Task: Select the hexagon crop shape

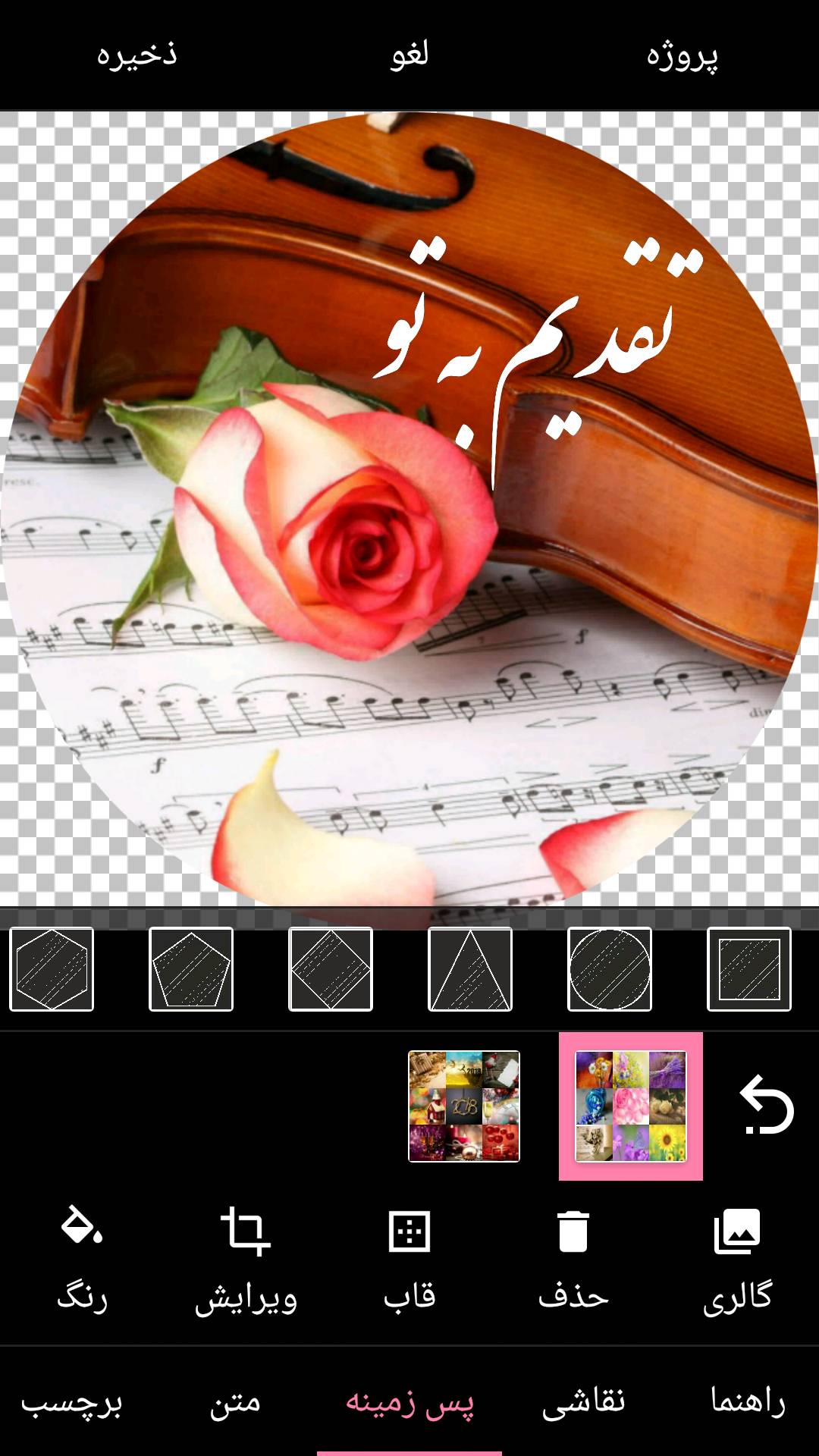Action: [x=52, y=969]
